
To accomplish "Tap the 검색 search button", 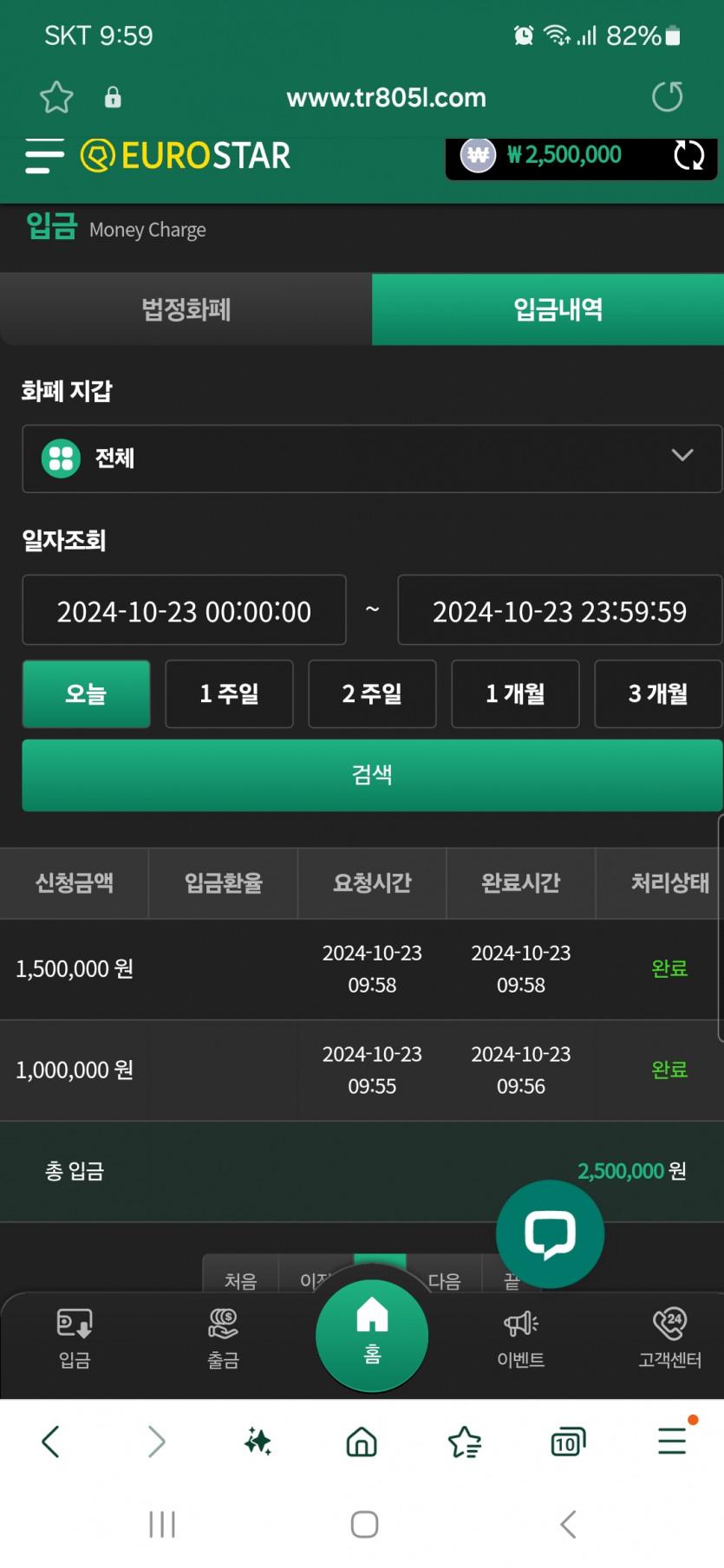I will 372,775.
